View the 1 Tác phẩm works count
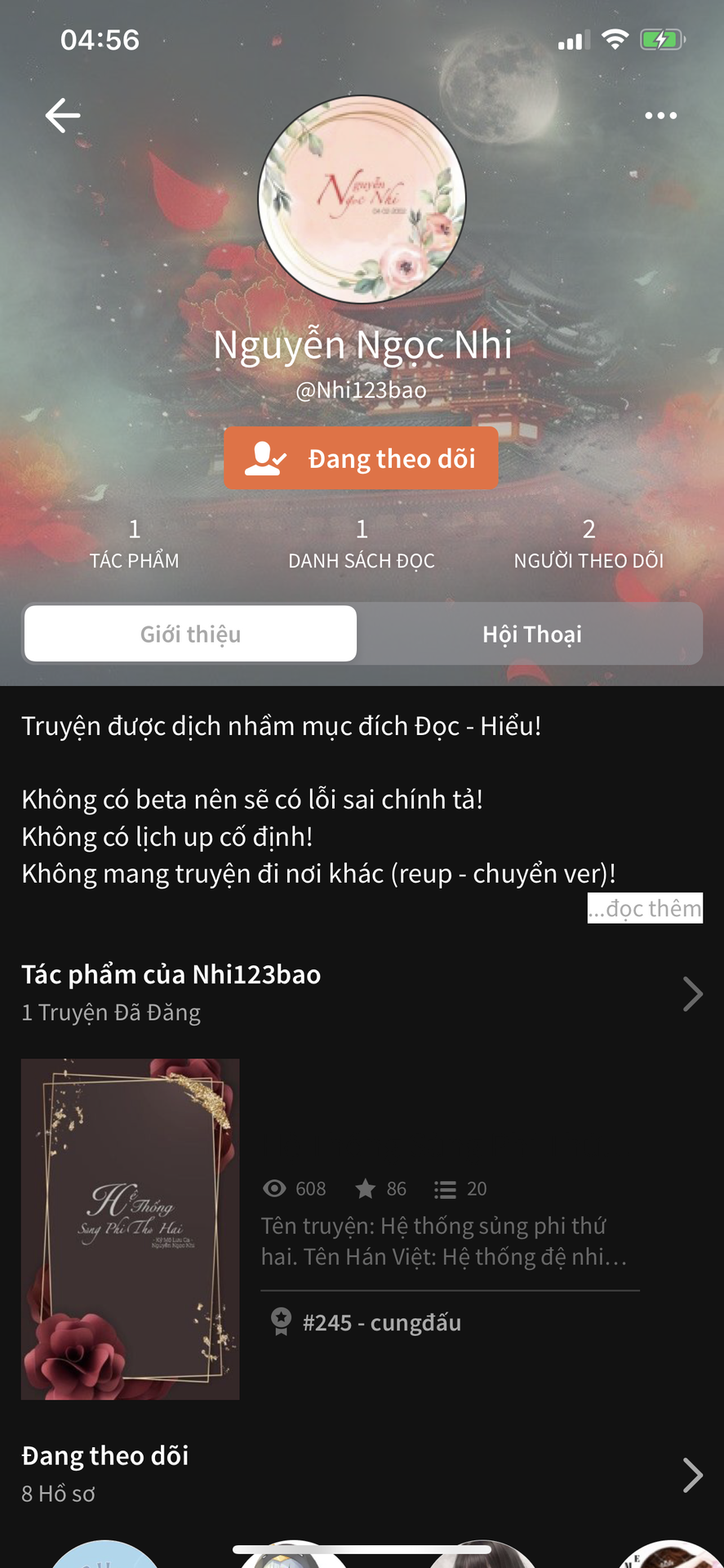 point(135,544)
